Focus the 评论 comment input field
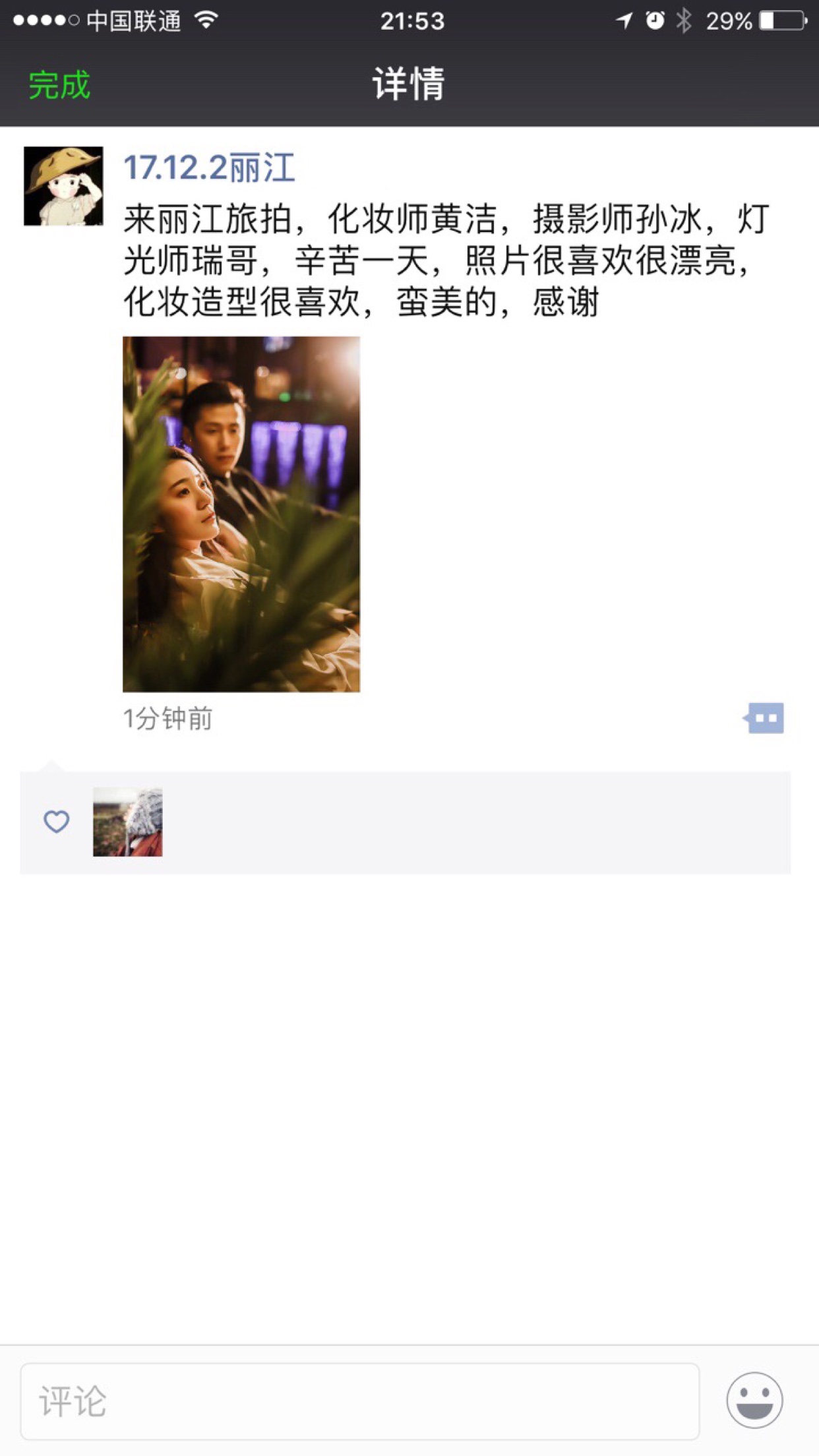Image resolution: width=819 pixels, height=1456 pixels. (x=360, y=1401)
